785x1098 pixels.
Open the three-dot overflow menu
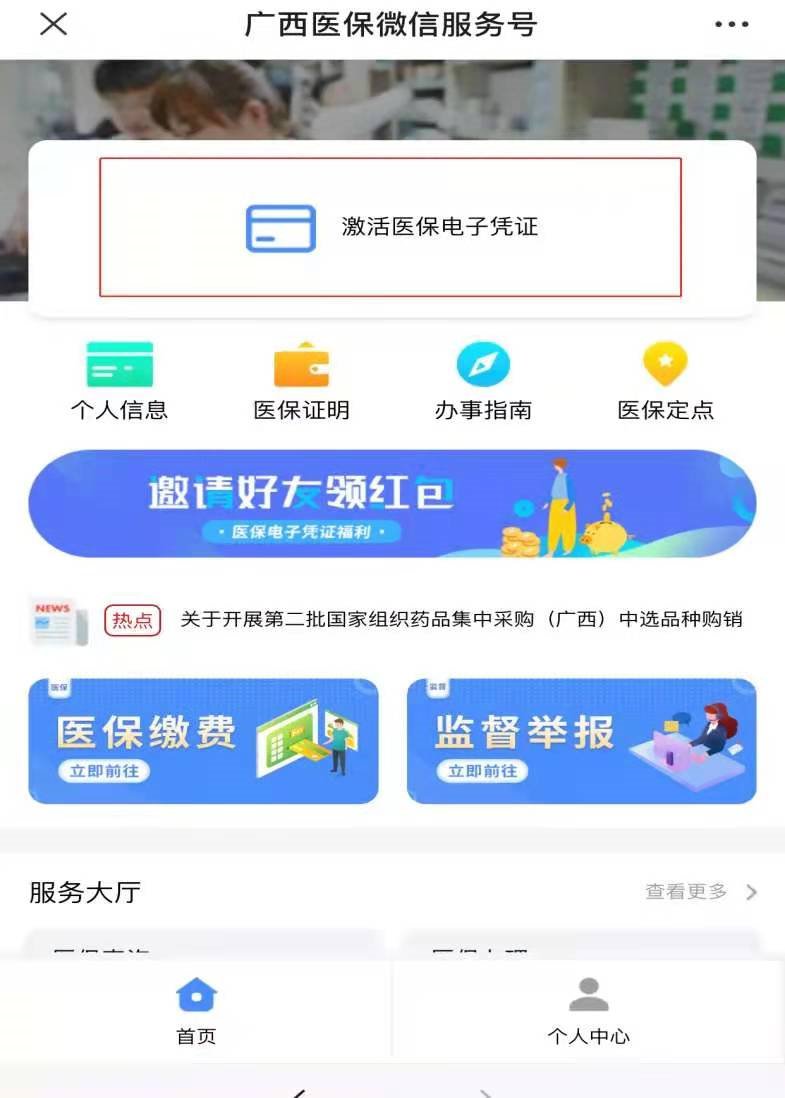click(x=731, y=25)
